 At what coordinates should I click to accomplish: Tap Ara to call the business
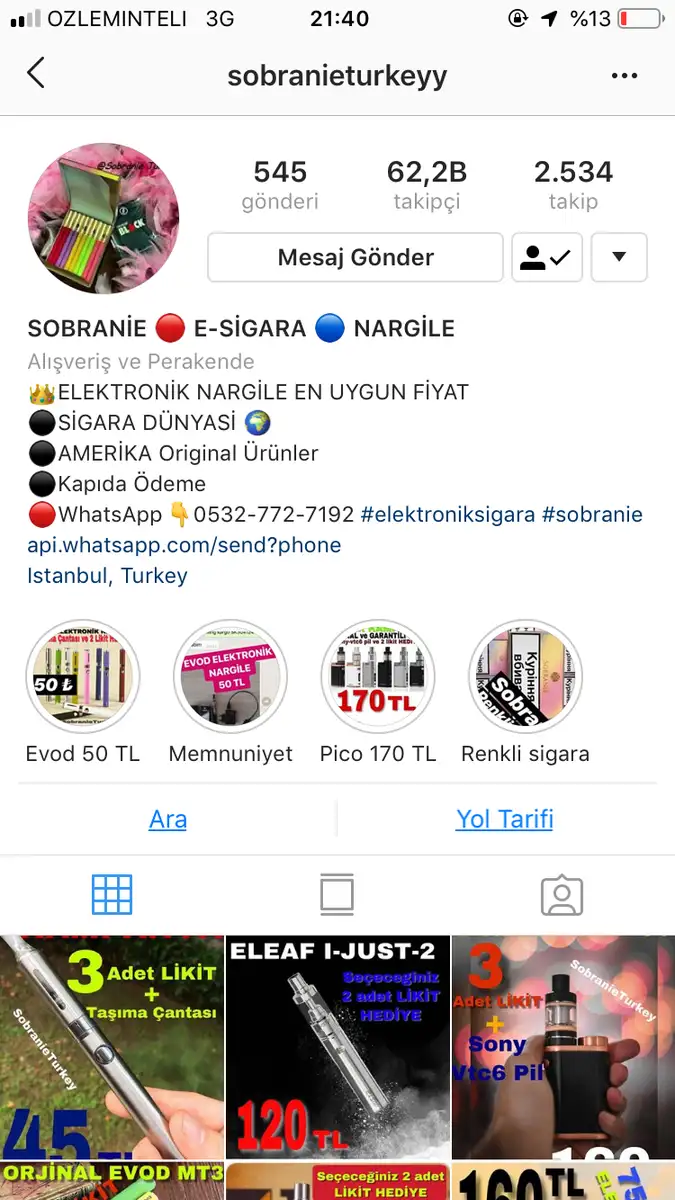(168, 820)
